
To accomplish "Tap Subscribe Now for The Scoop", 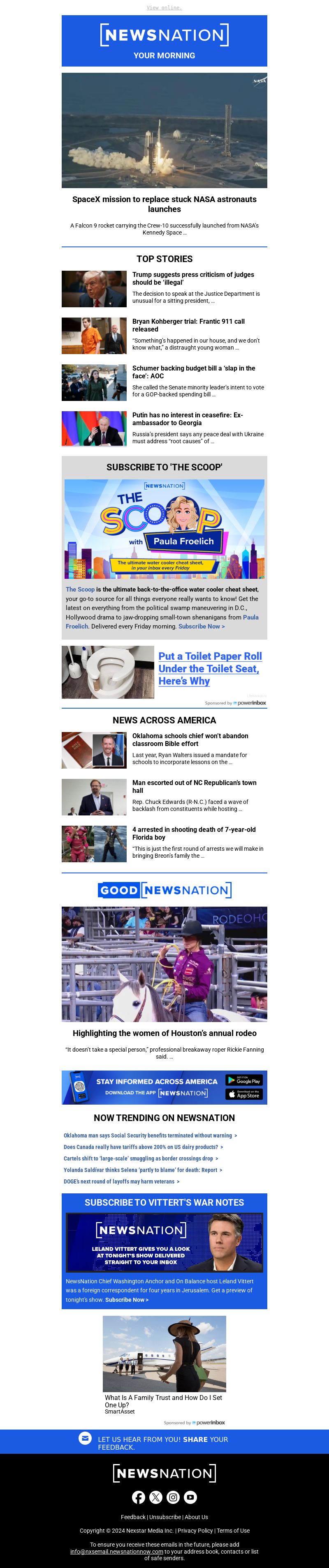I will 201,626.
